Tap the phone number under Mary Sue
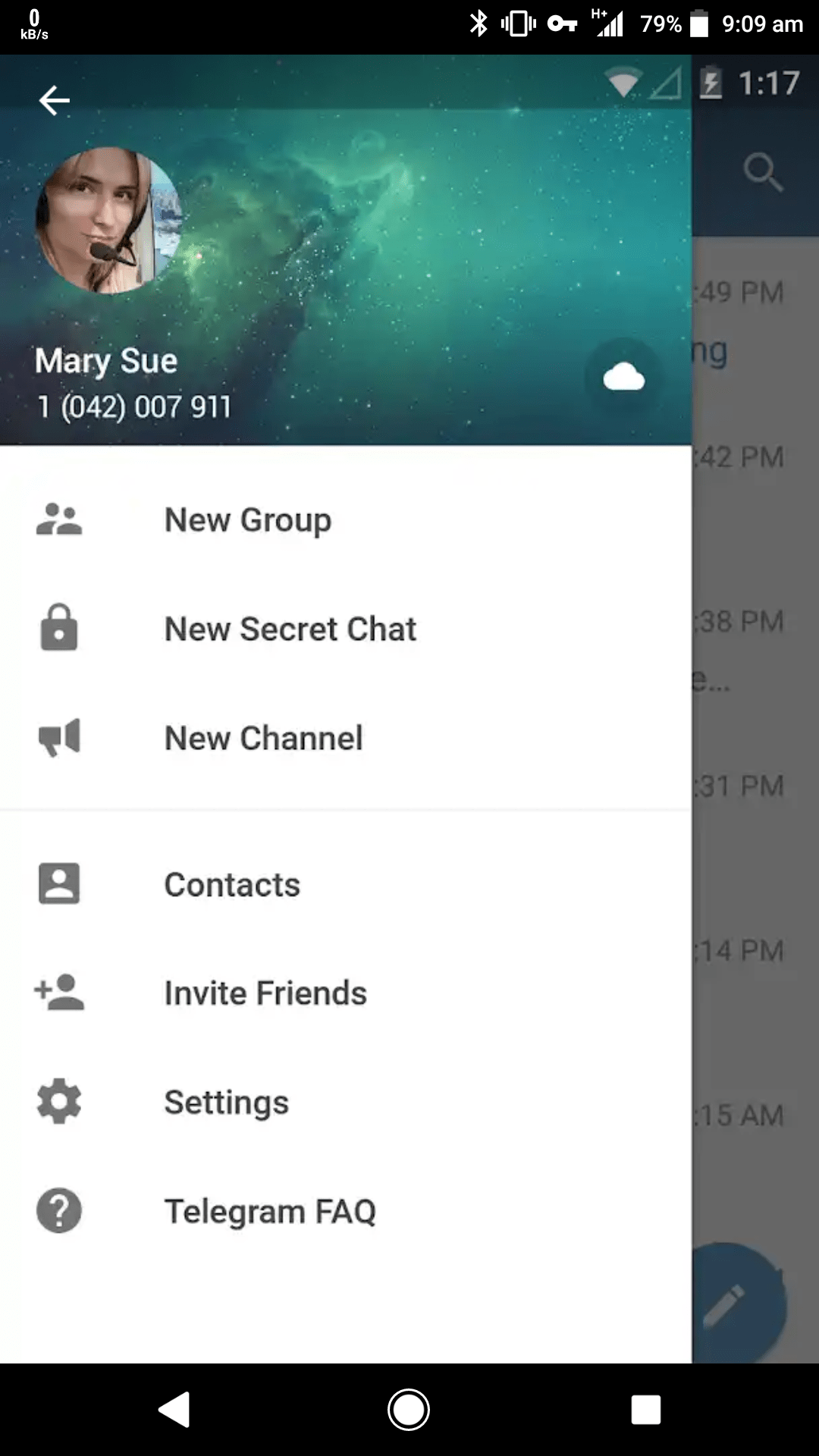 133,407
